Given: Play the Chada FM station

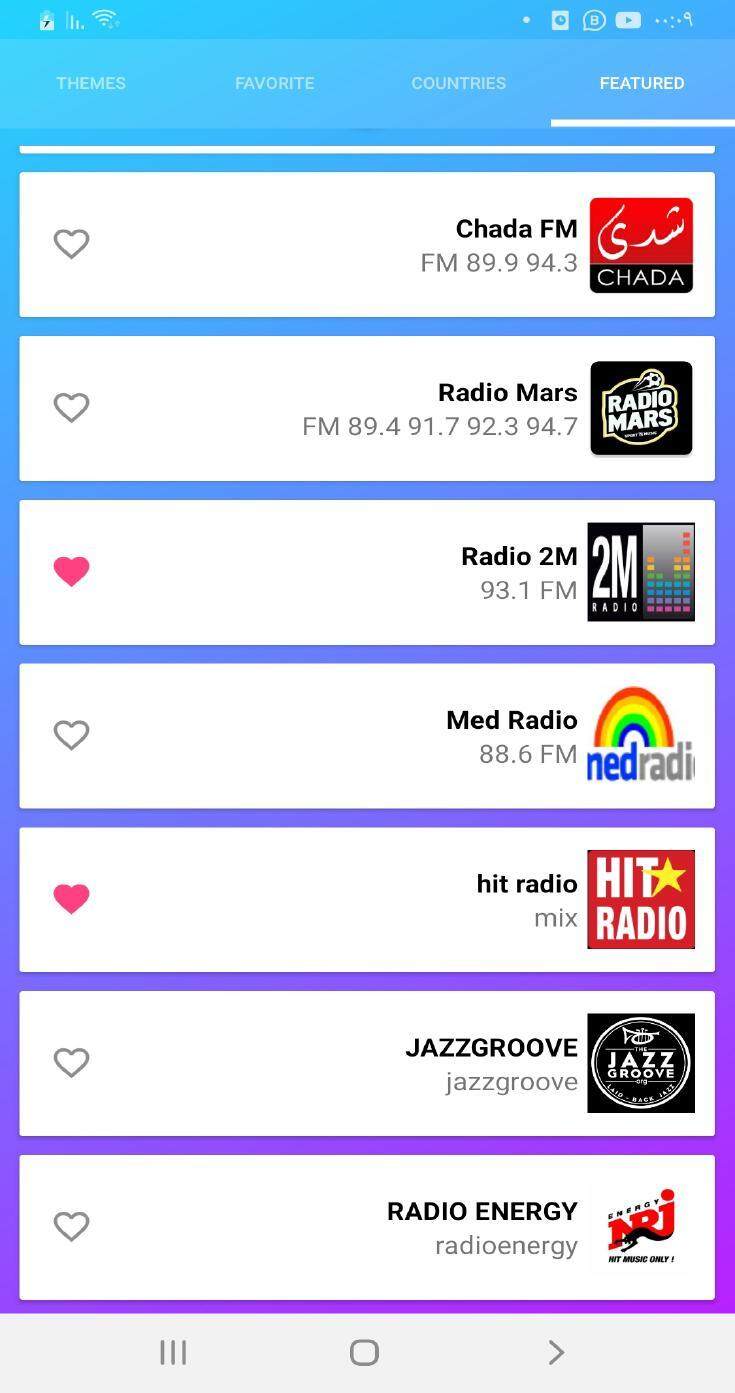Looking at the screenshot, I should tap(367, 245).
